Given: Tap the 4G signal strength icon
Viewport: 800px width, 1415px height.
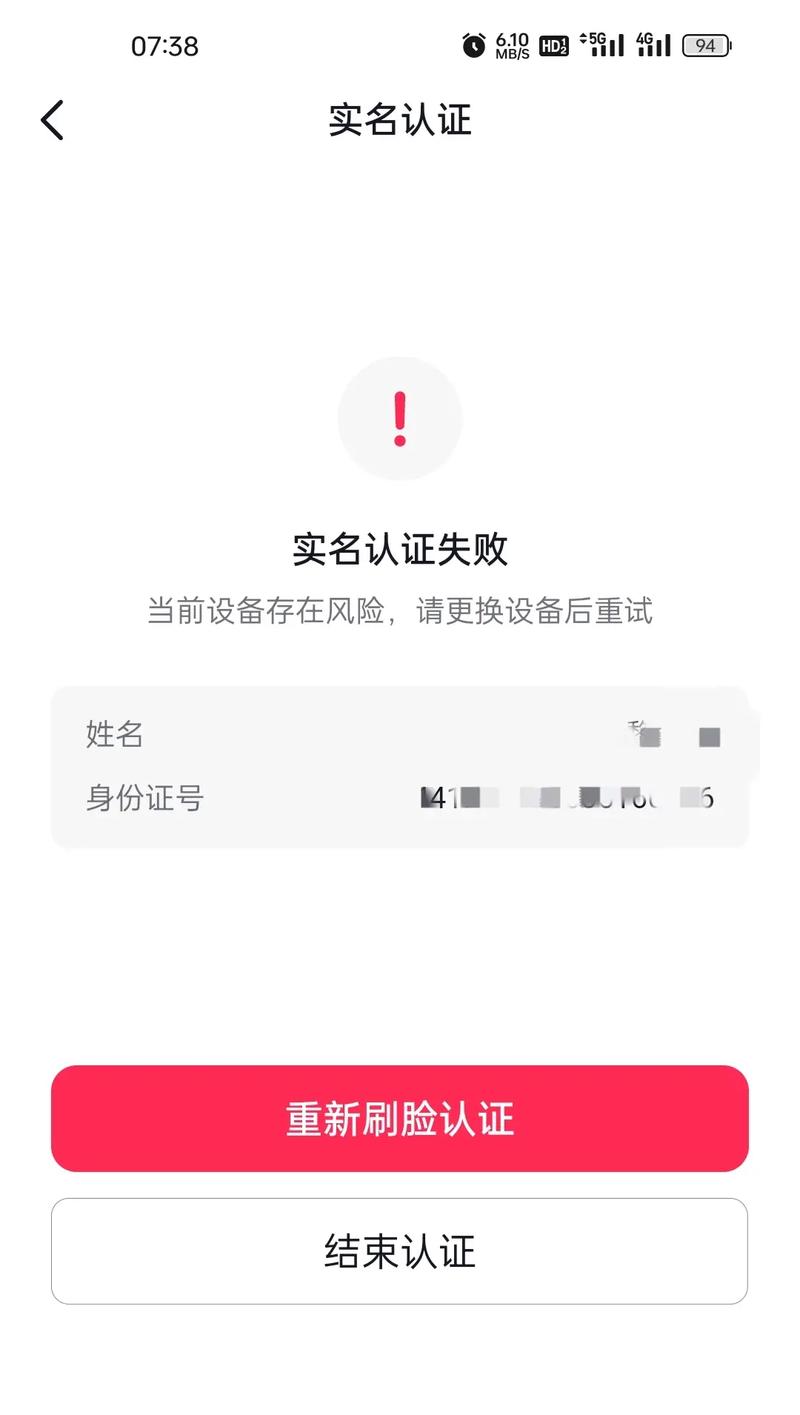Looking at the screenshot, I should [x=652, y=44].
